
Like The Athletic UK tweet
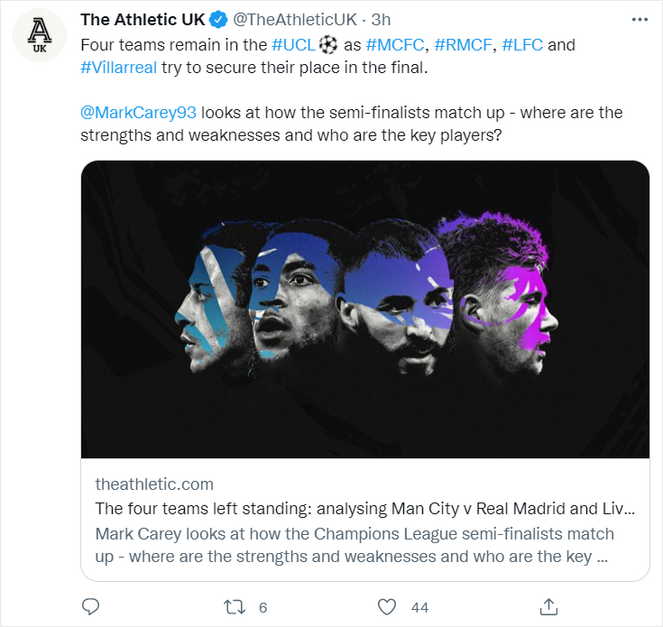[x=388, y=607]
